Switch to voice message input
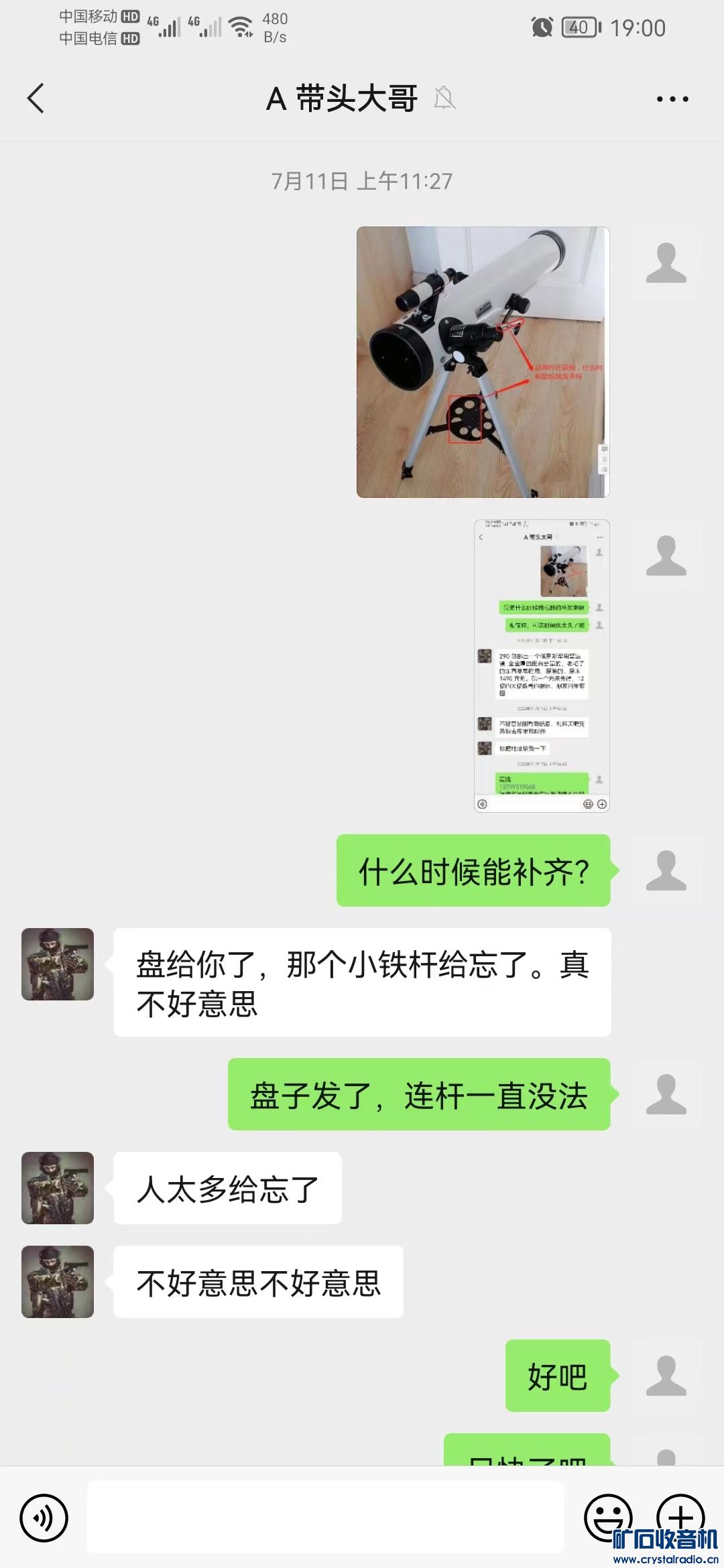 [x=44, y=1518]
